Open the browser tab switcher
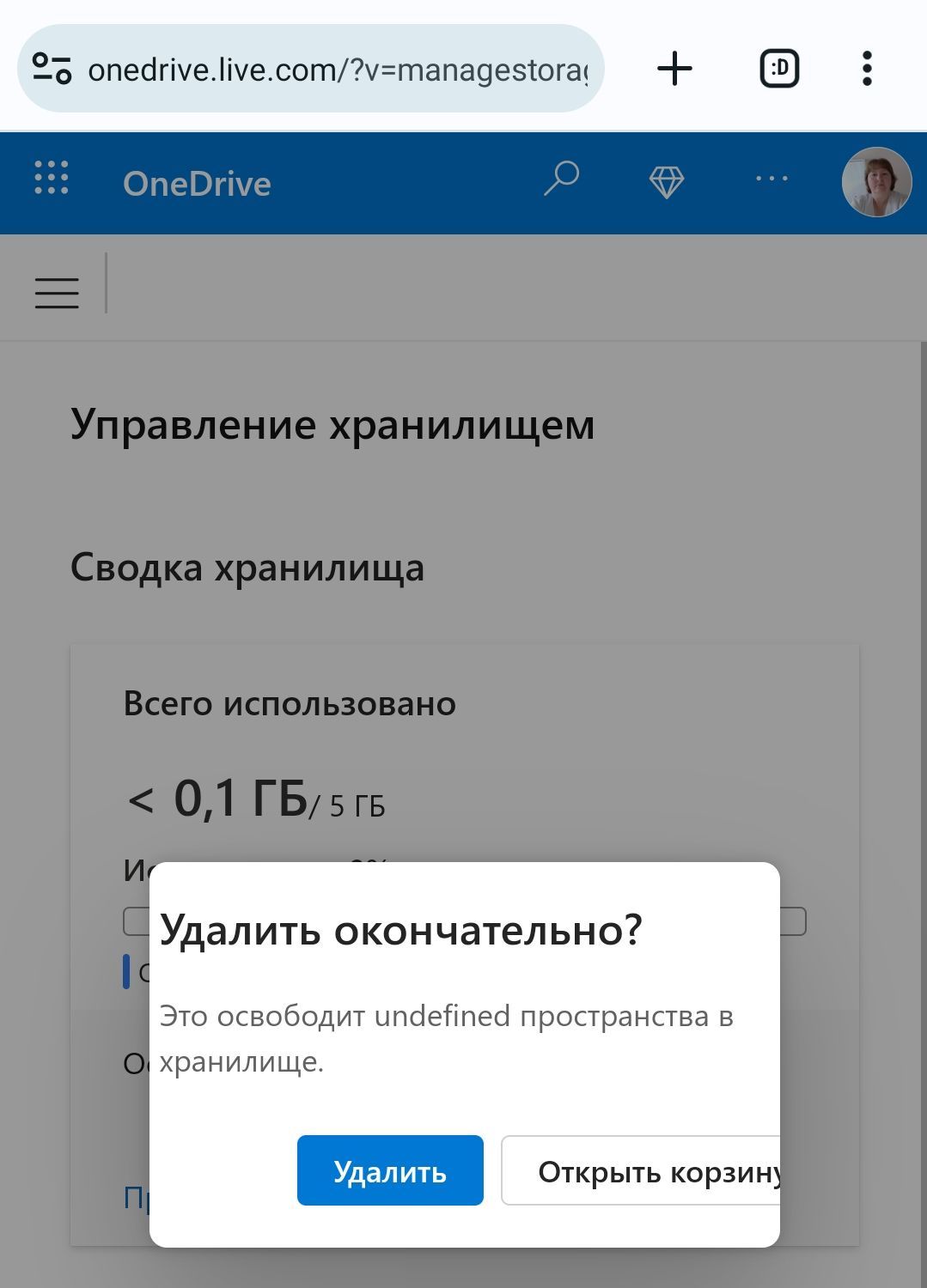The height and width of the screenshot is (1288, 927). pos(779,69)
